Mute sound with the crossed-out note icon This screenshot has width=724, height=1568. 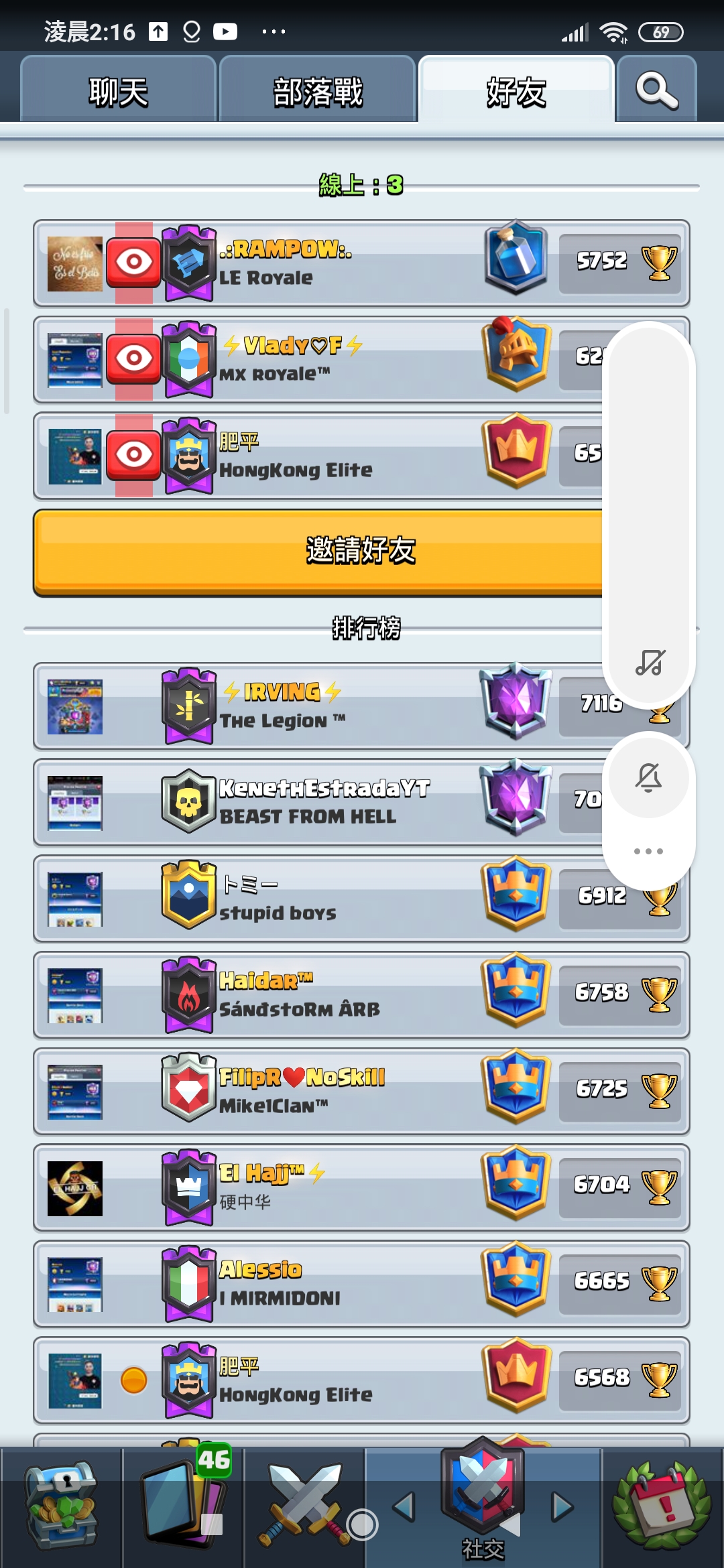(x=649, y=663)
